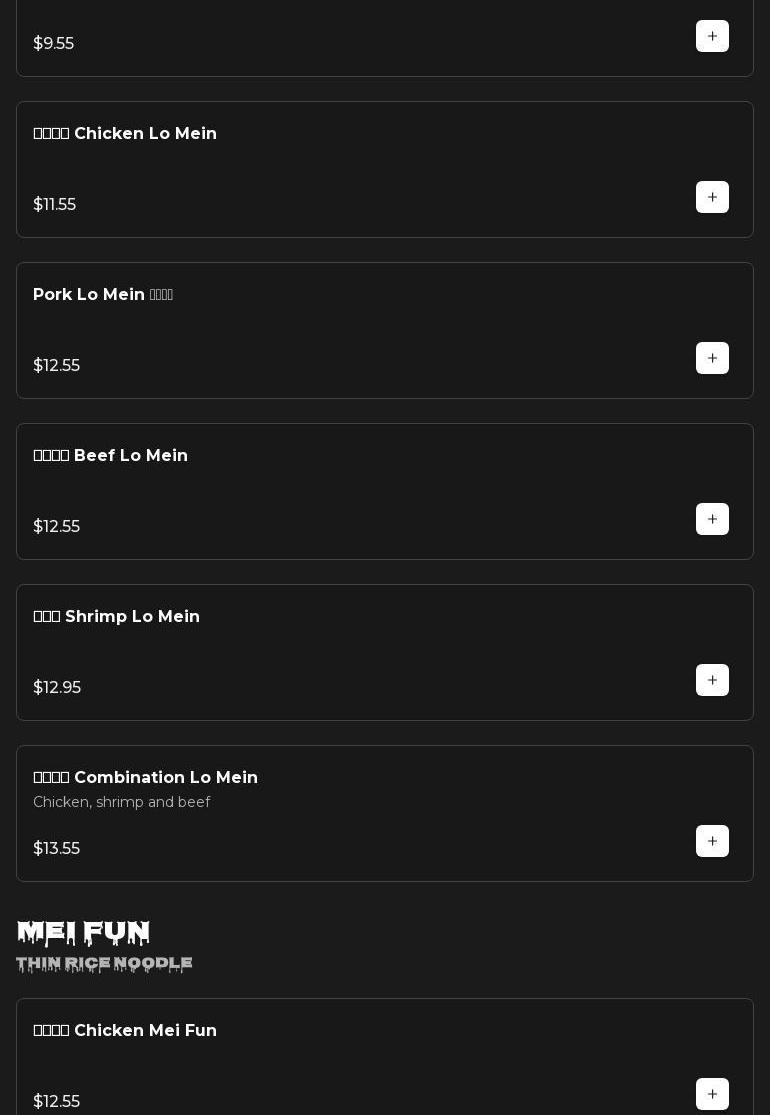Screen dimensions: 770x1115
Task: Add Shrimp Lo Mein to the order
Action: pyautogui.click(x=712, y=680)
